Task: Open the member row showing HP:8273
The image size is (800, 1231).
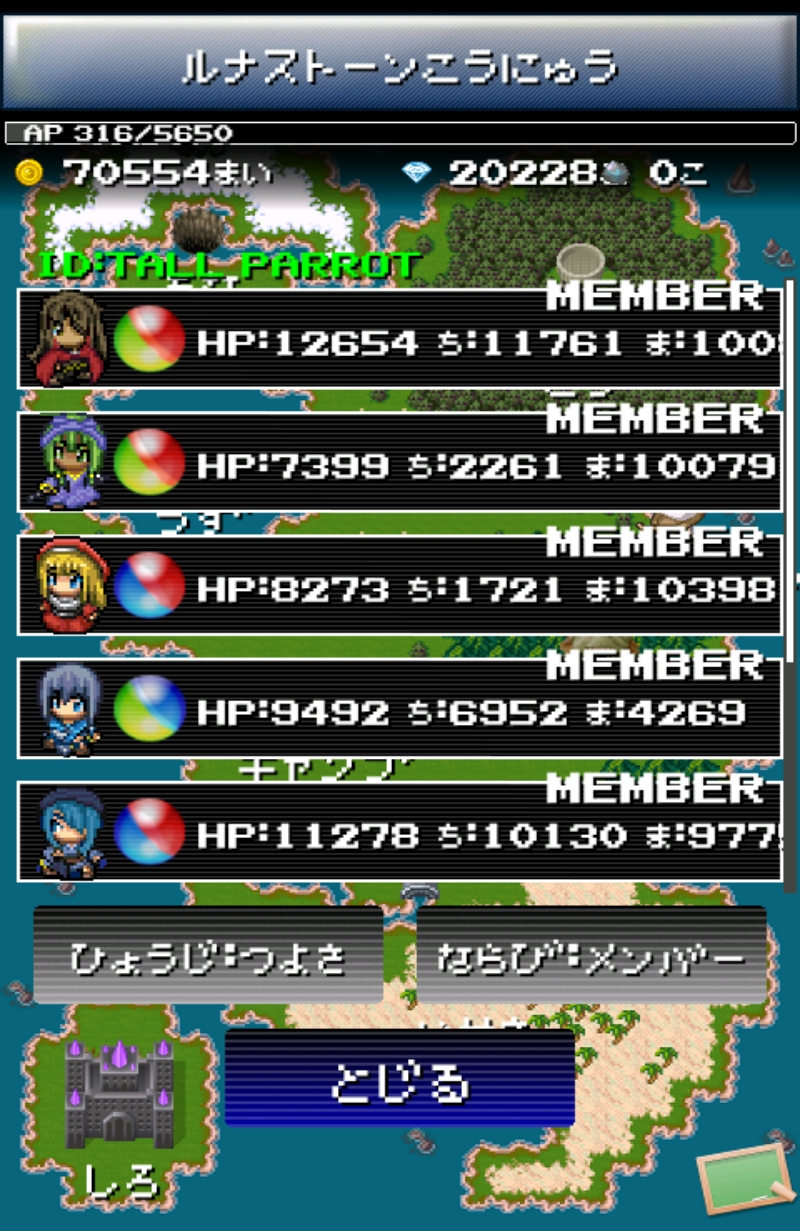Action: (400, 586)
